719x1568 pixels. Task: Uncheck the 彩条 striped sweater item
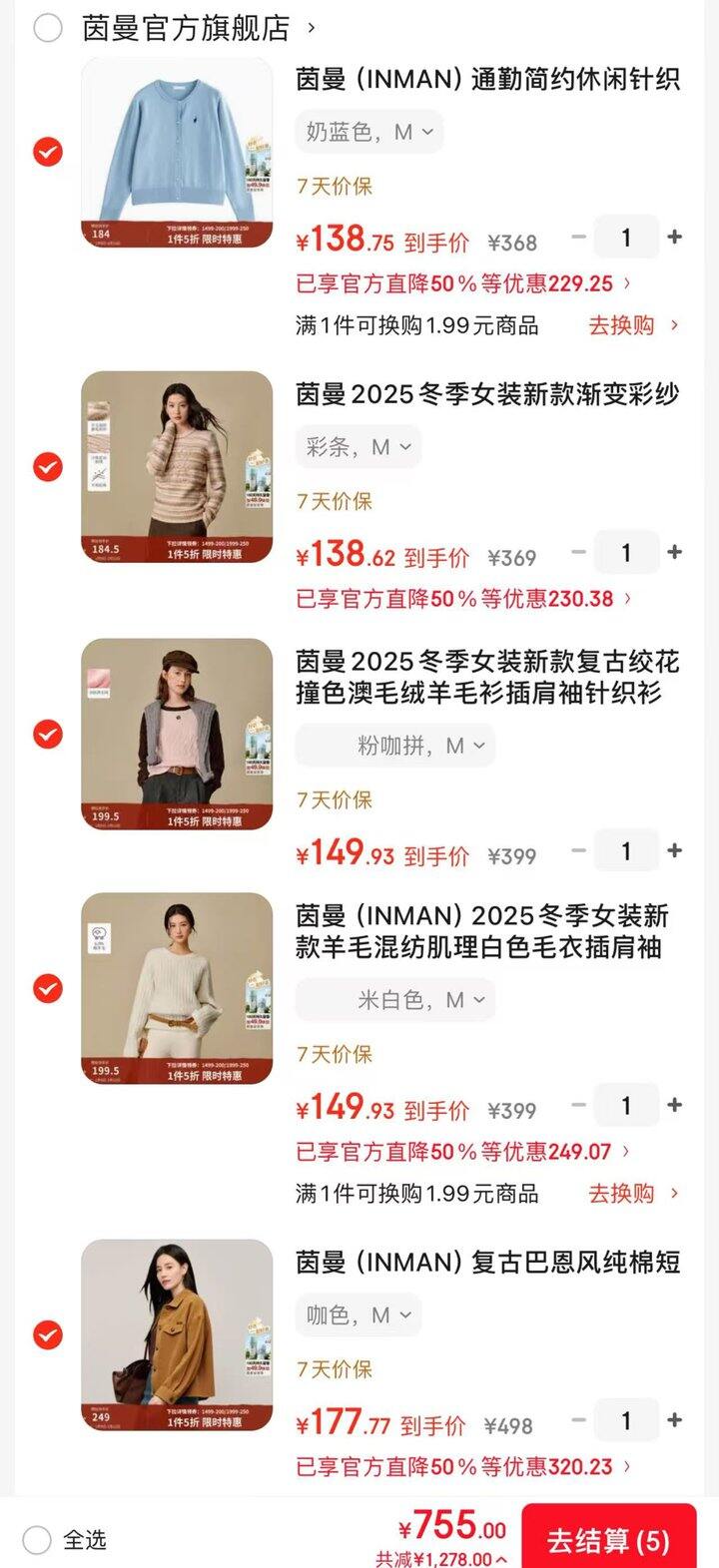[48, 467]
